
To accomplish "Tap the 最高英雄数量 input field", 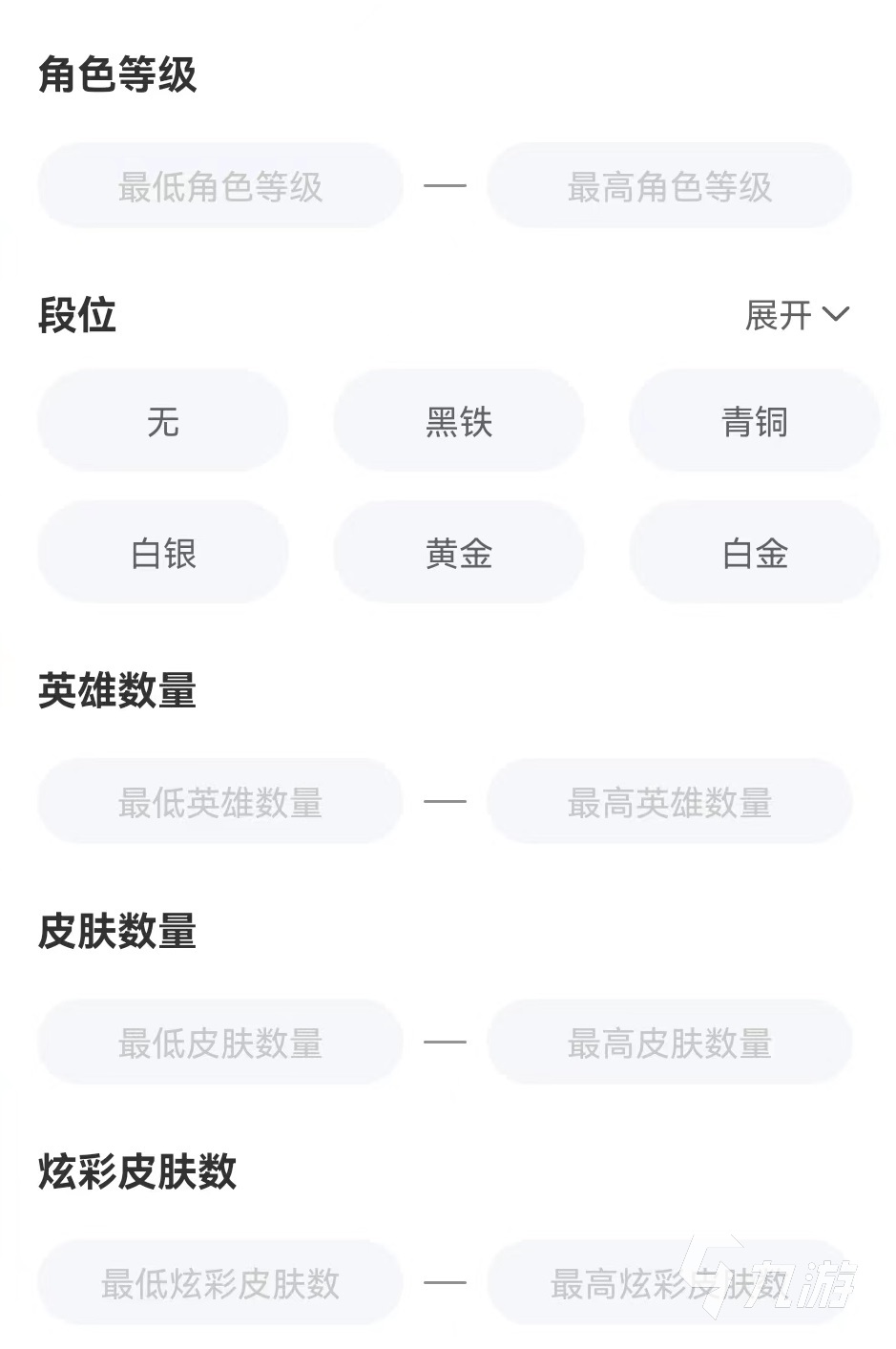I will point(669,802).
